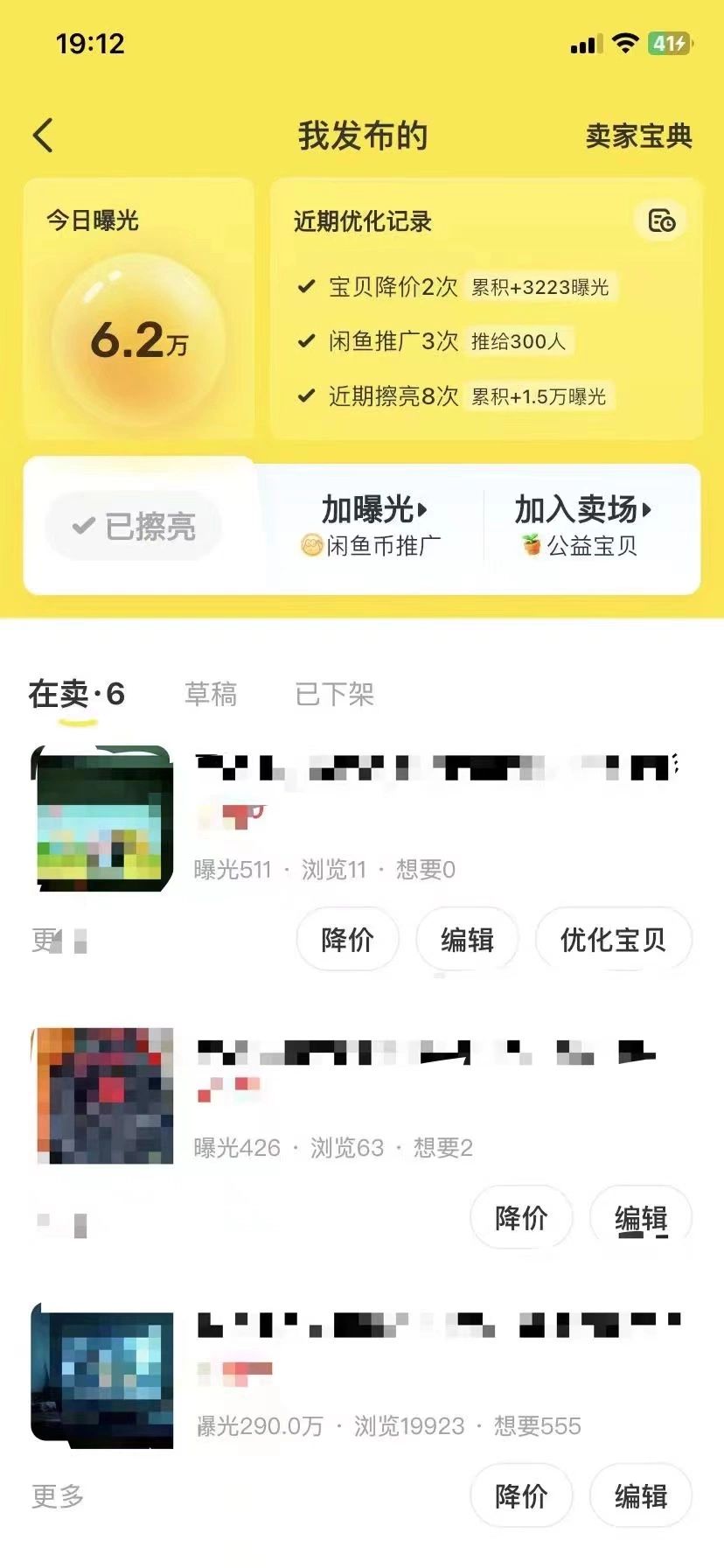
Task: Go back using the top arrow
Action: [x=43, y=136]
